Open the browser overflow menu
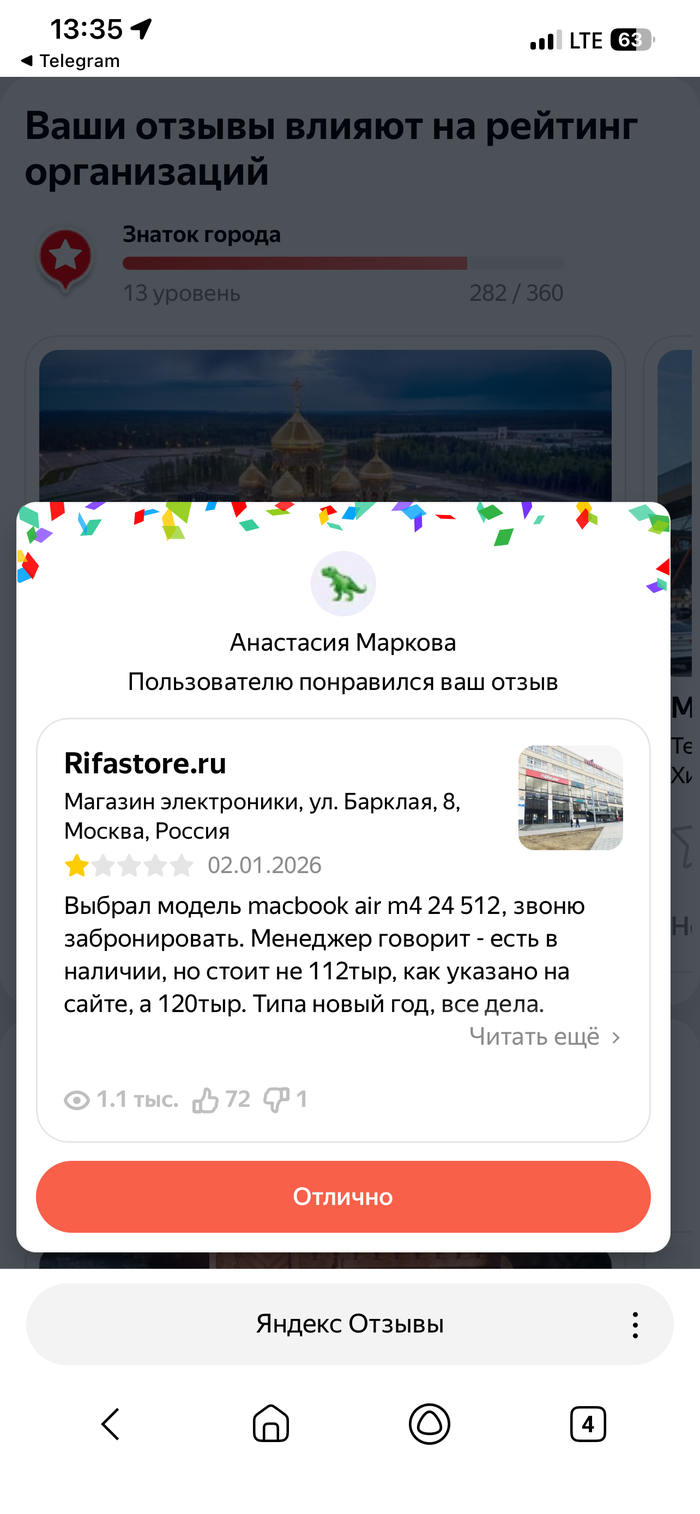The width and height of the screenshot is (700, 1514). pos(635,1325)
